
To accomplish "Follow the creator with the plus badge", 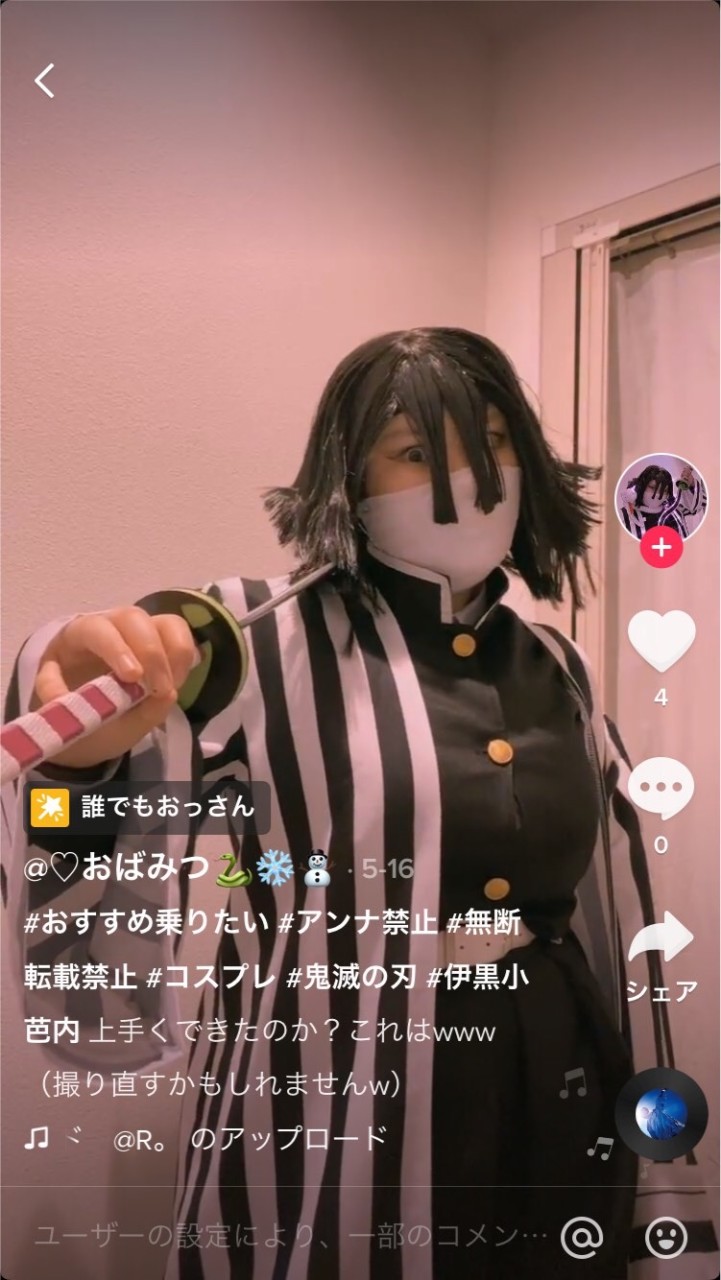I will 661,547.
